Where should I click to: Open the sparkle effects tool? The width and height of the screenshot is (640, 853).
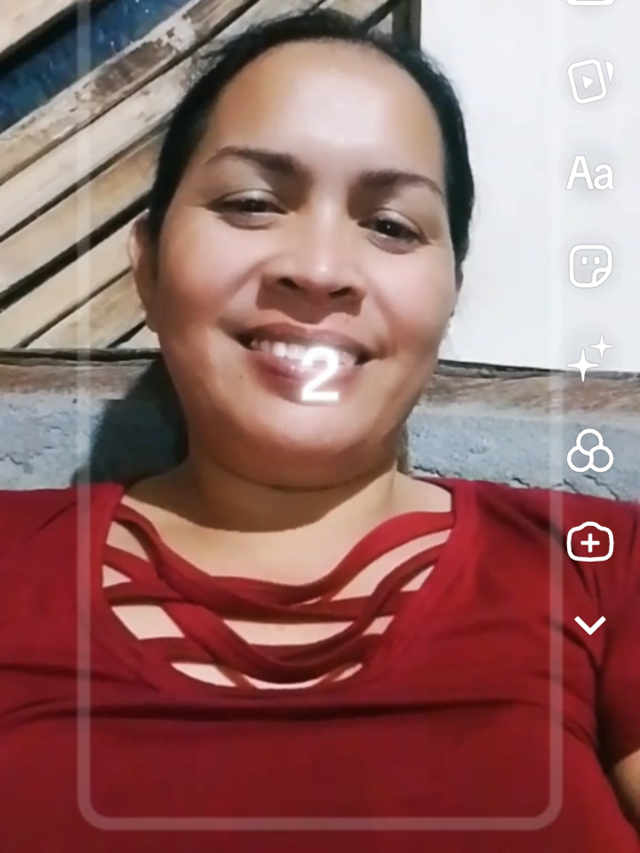click(590, 358)
